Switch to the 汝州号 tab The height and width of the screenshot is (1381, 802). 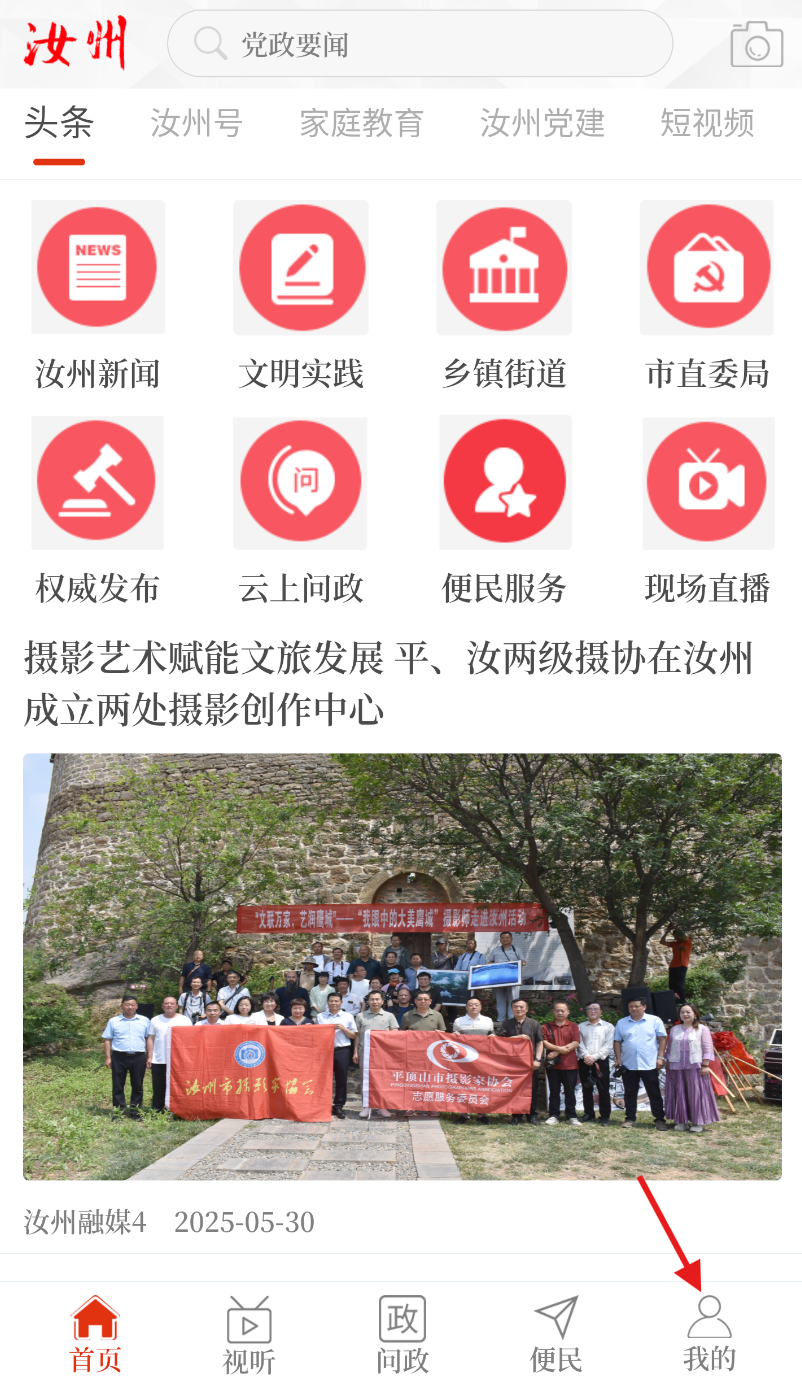point(197,123)
